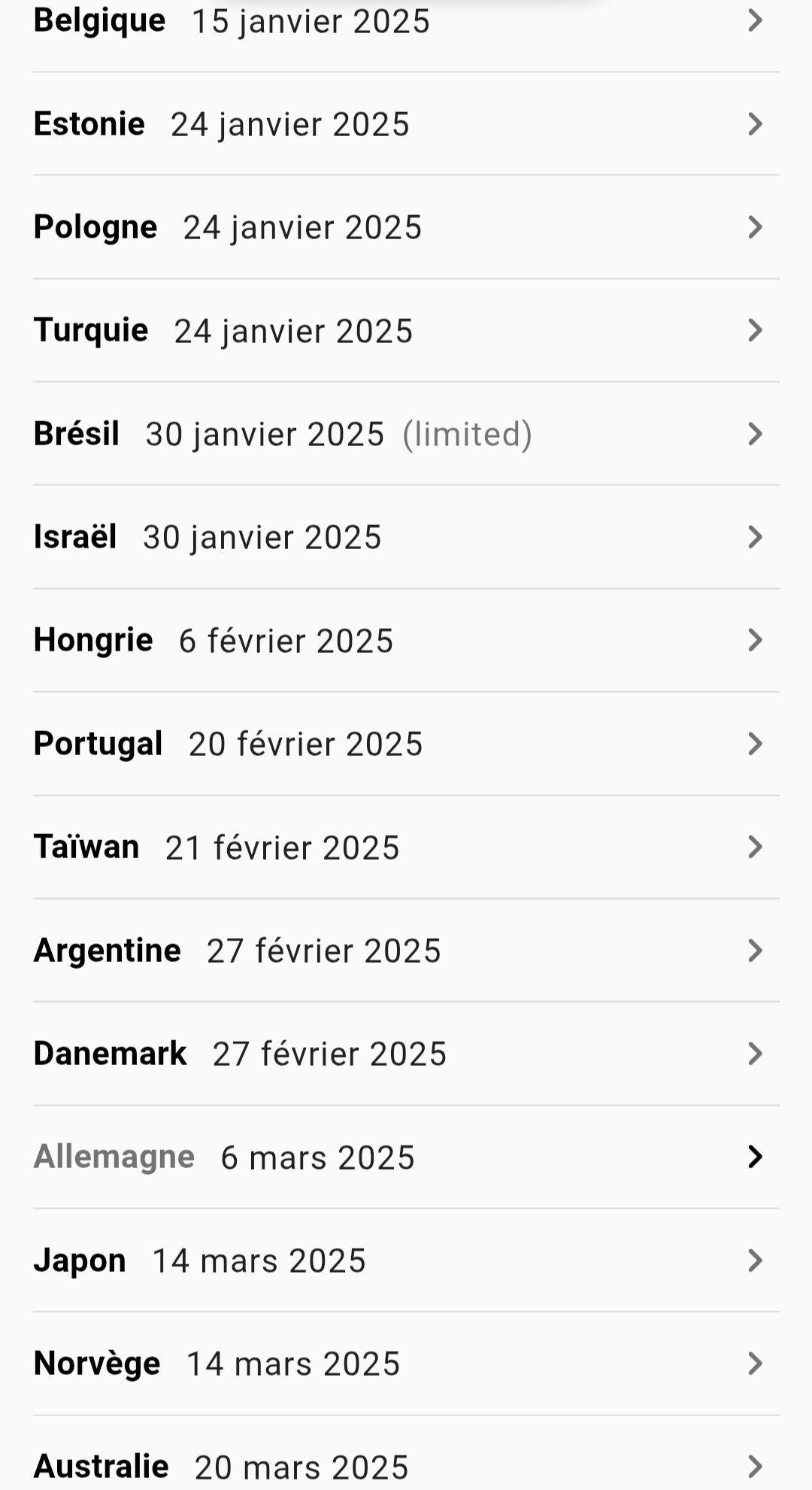View the Israël 30 janvier 2025 entry
The height and width of the screenshot is (1490, 812).
click(x=406, y=537)
